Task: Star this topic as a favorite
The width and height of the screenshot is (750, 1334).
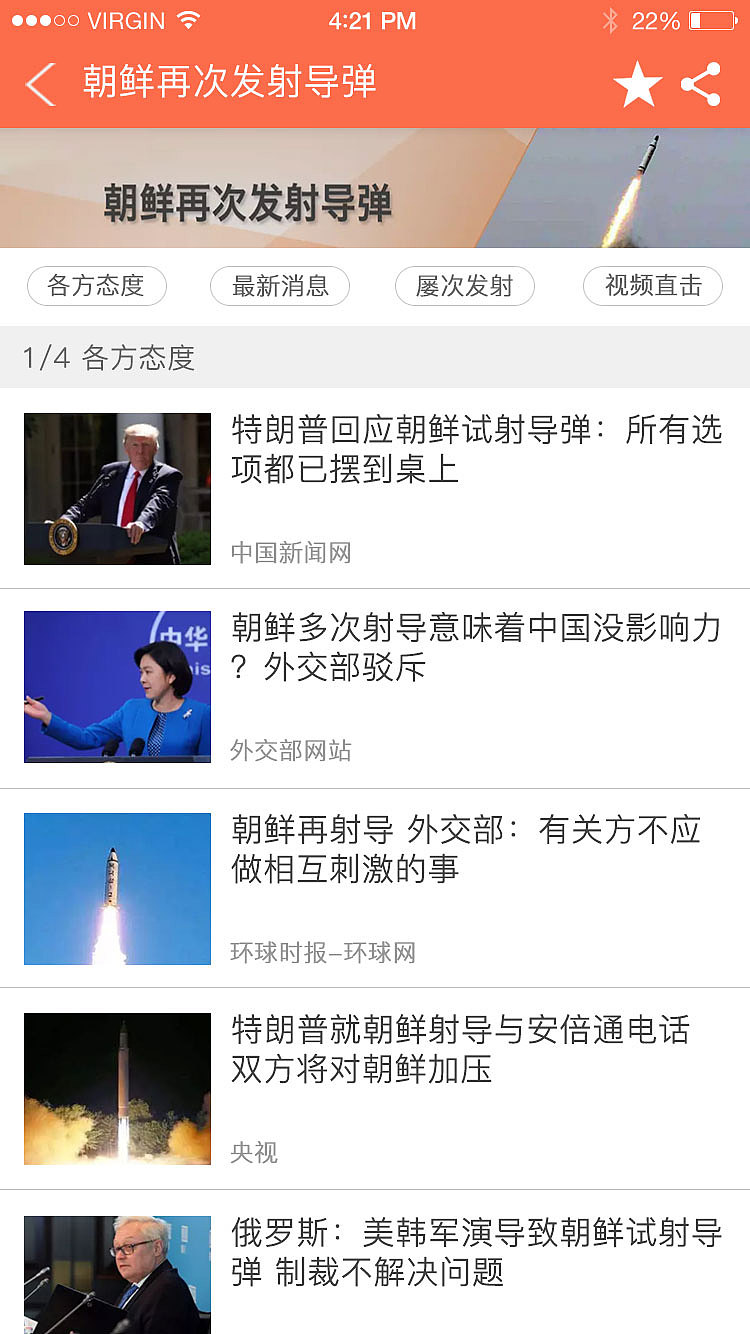Action: coord(637,85)
